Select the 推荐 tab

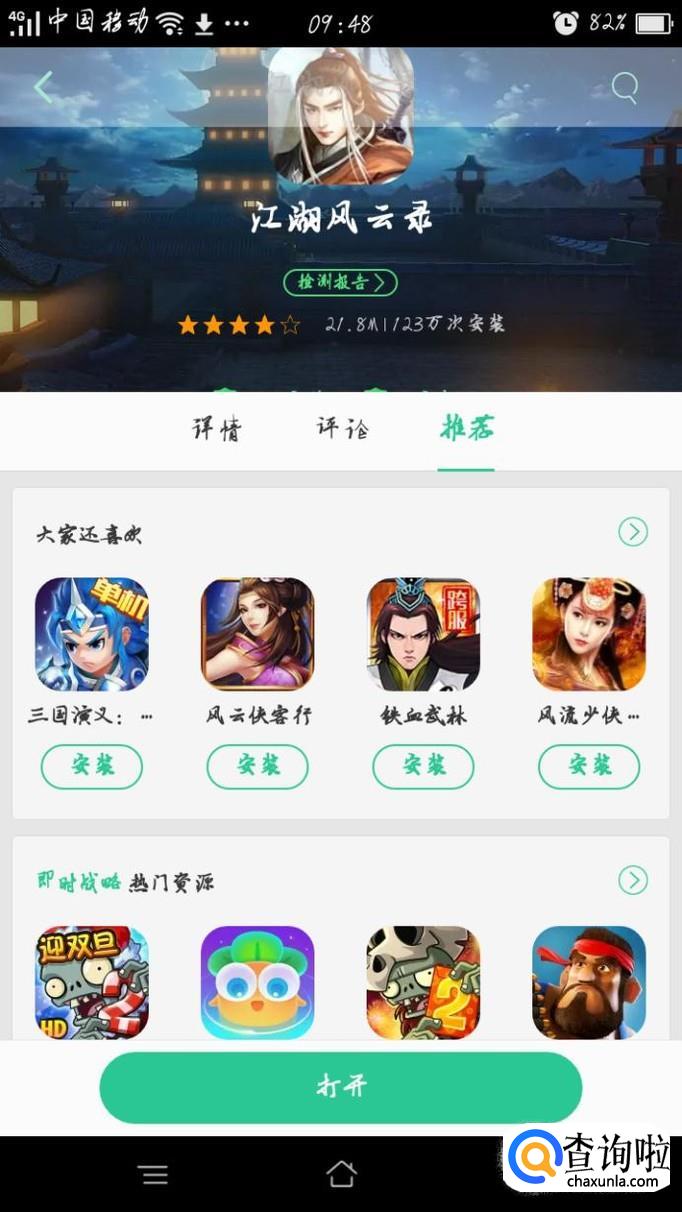466,429
